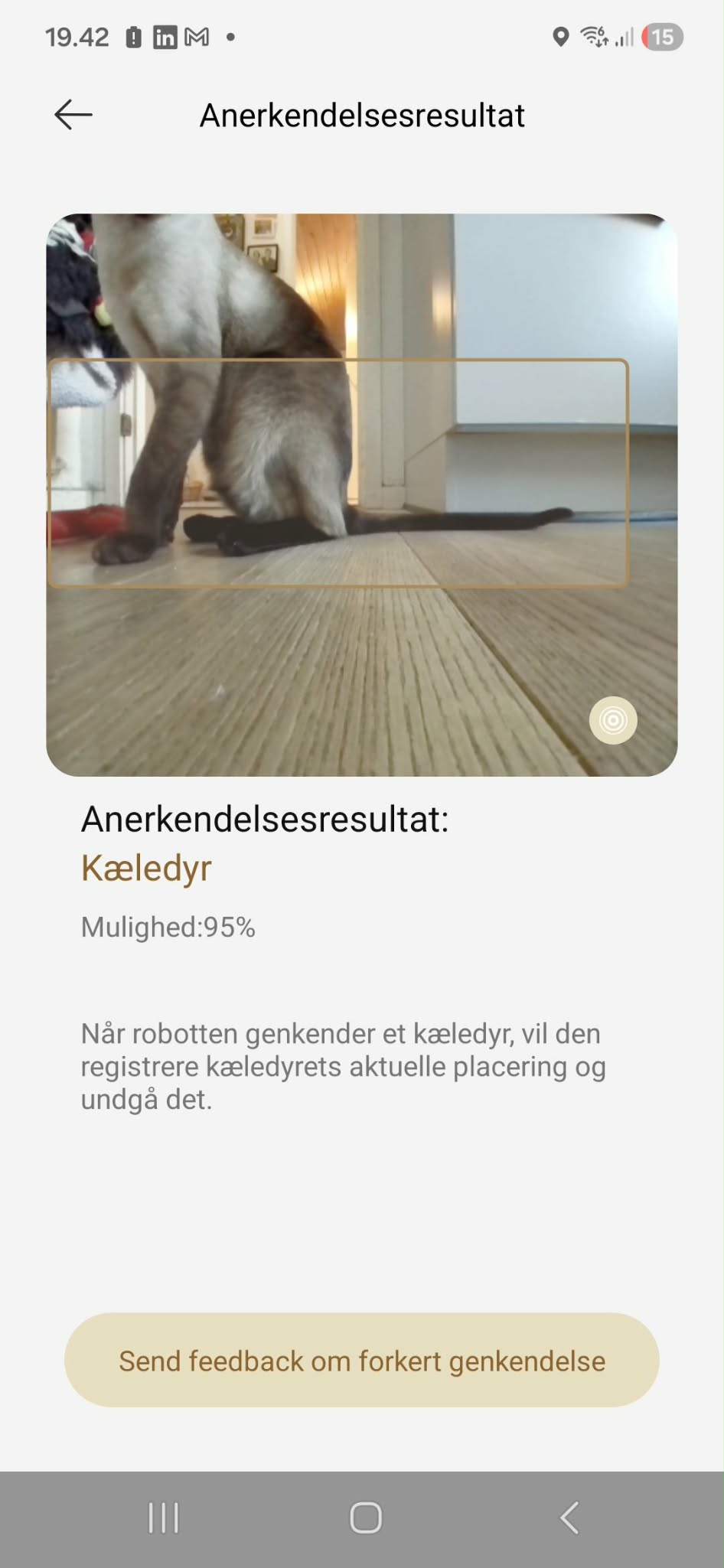Go to the home screen
The image size is (724, 1568).
(366, 1518)
